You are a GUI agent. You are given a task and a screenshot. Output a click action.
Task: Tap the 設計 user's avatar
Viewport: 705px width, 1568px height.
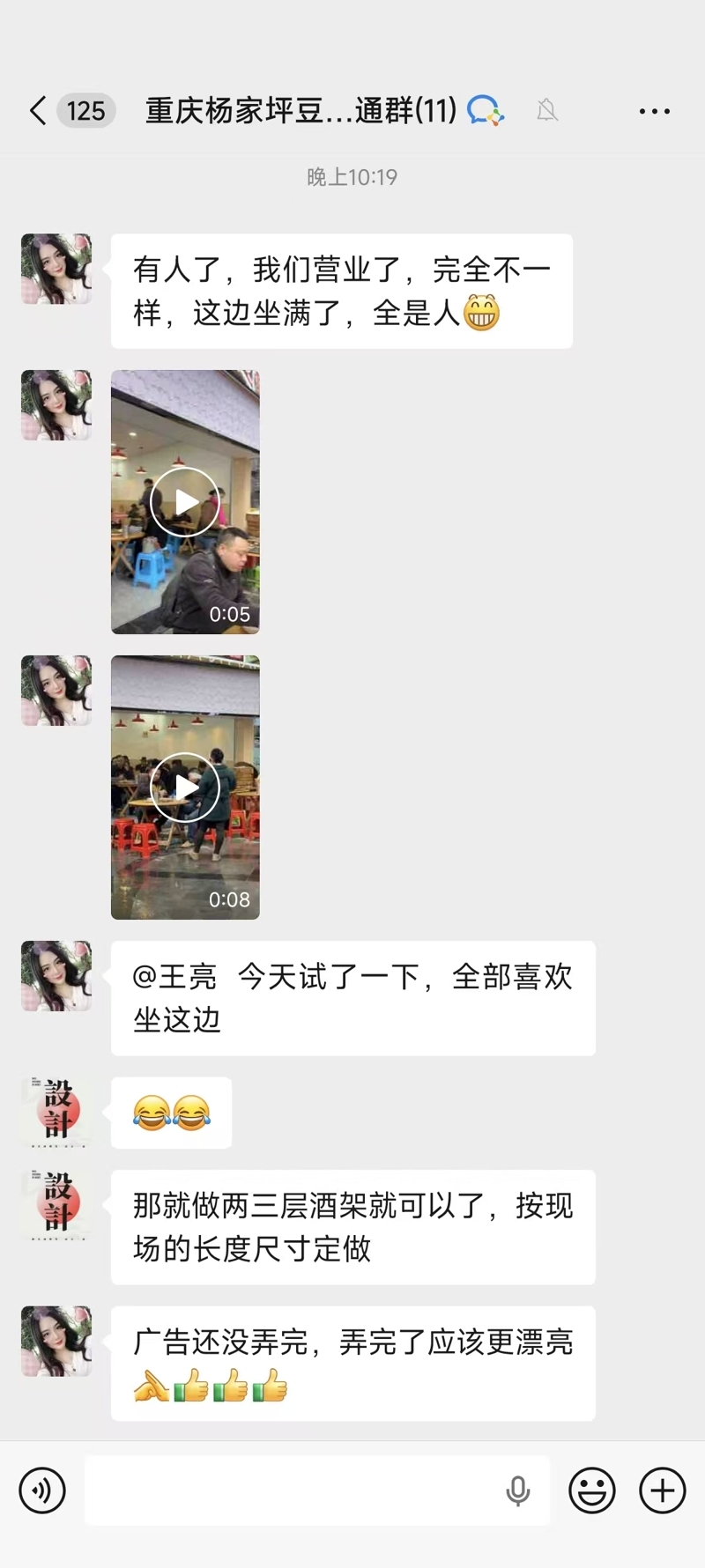[x=56, y=1113]
